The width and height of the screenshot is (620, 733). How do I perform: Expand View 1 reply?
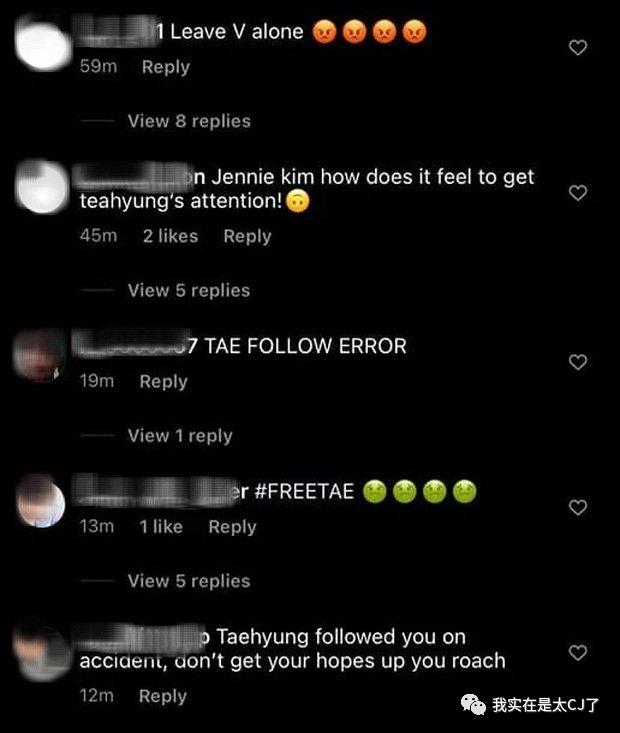click(x=180, y=435)
